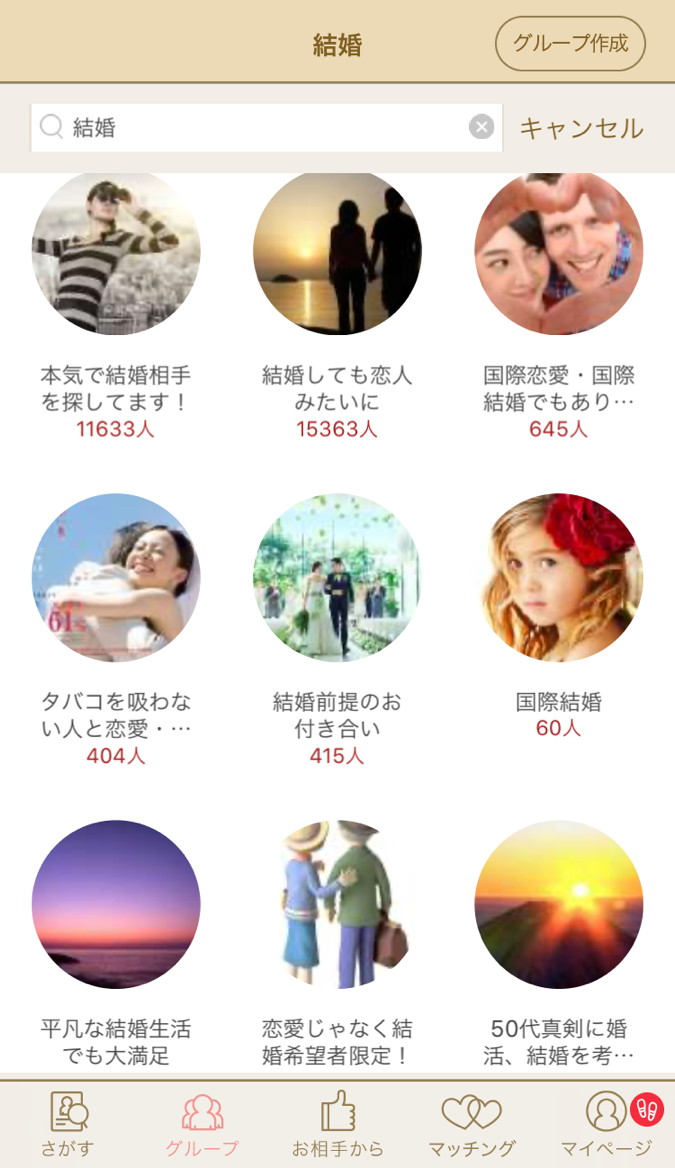
Task: Switch to the さがす tab
Action: [x=68, y=1123]
